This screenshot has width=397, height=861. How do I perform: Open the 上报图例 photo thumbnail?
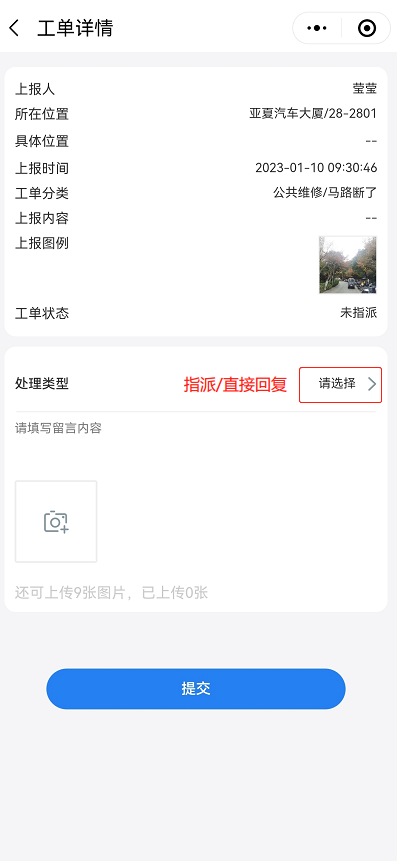tap(348, 265)
